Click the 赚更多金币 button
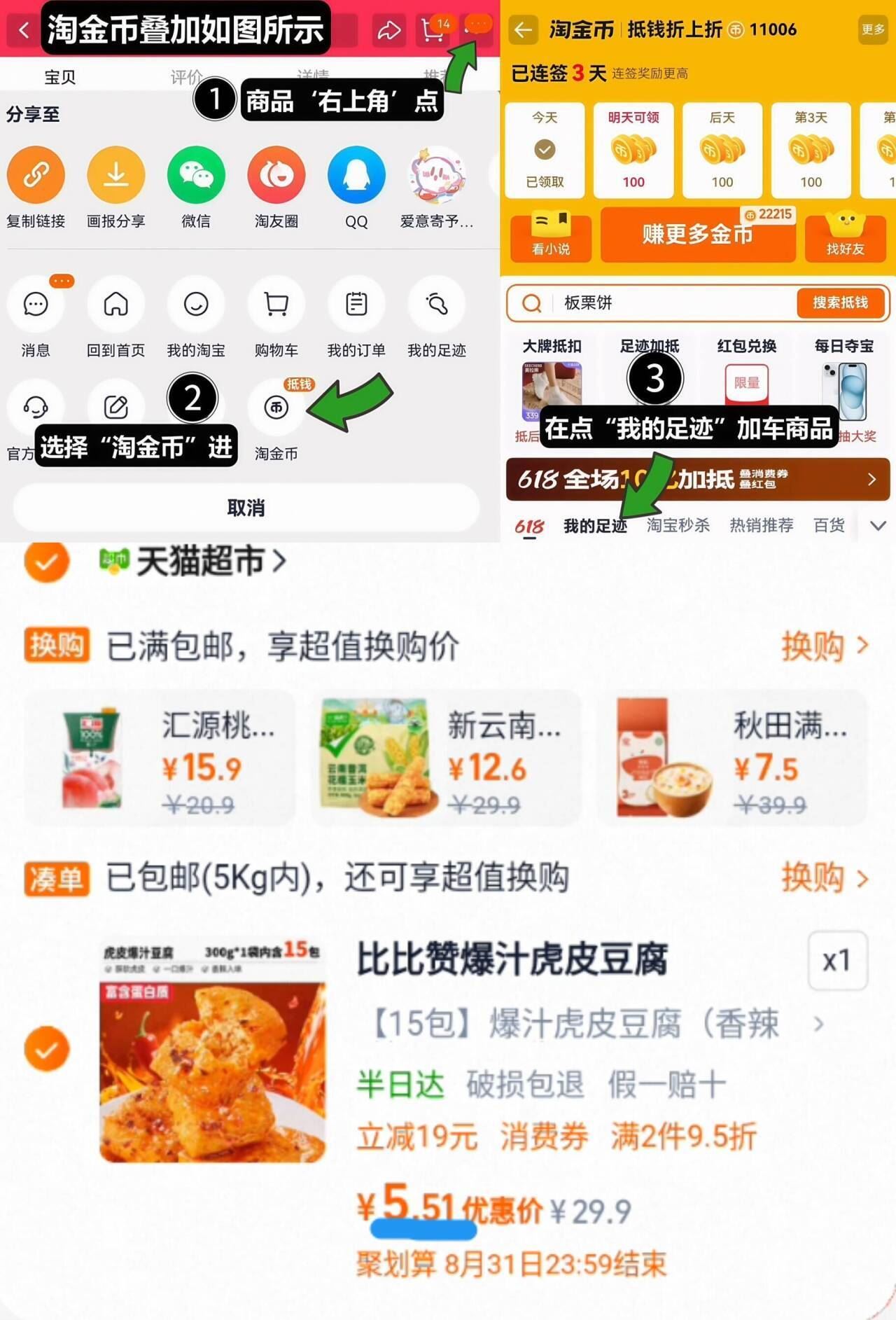Screen dimensions: 896x1320 point(698,236)
